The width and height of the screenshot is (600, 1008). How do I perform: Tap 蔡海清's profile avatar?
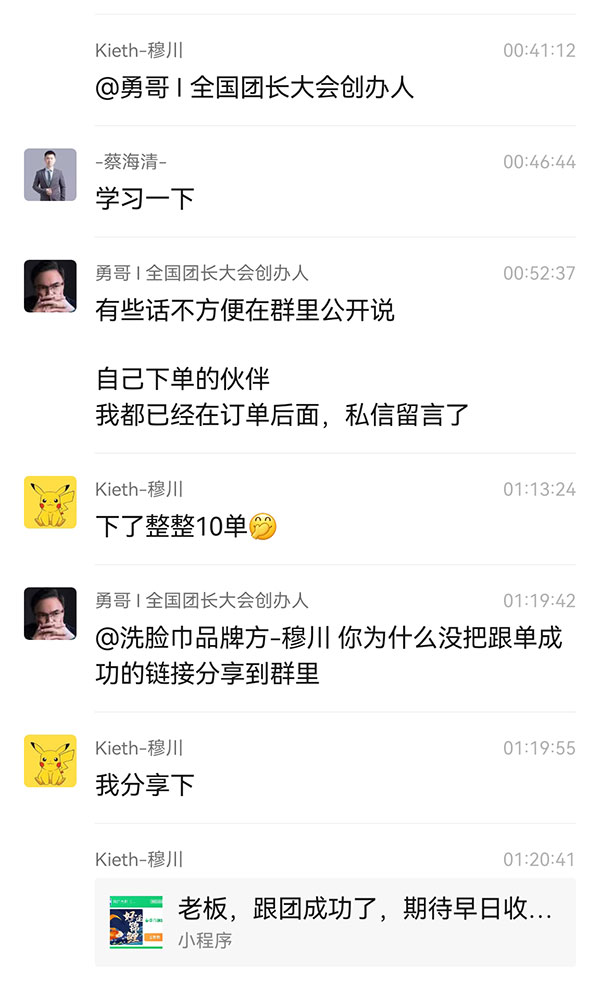tap(50, 175)
